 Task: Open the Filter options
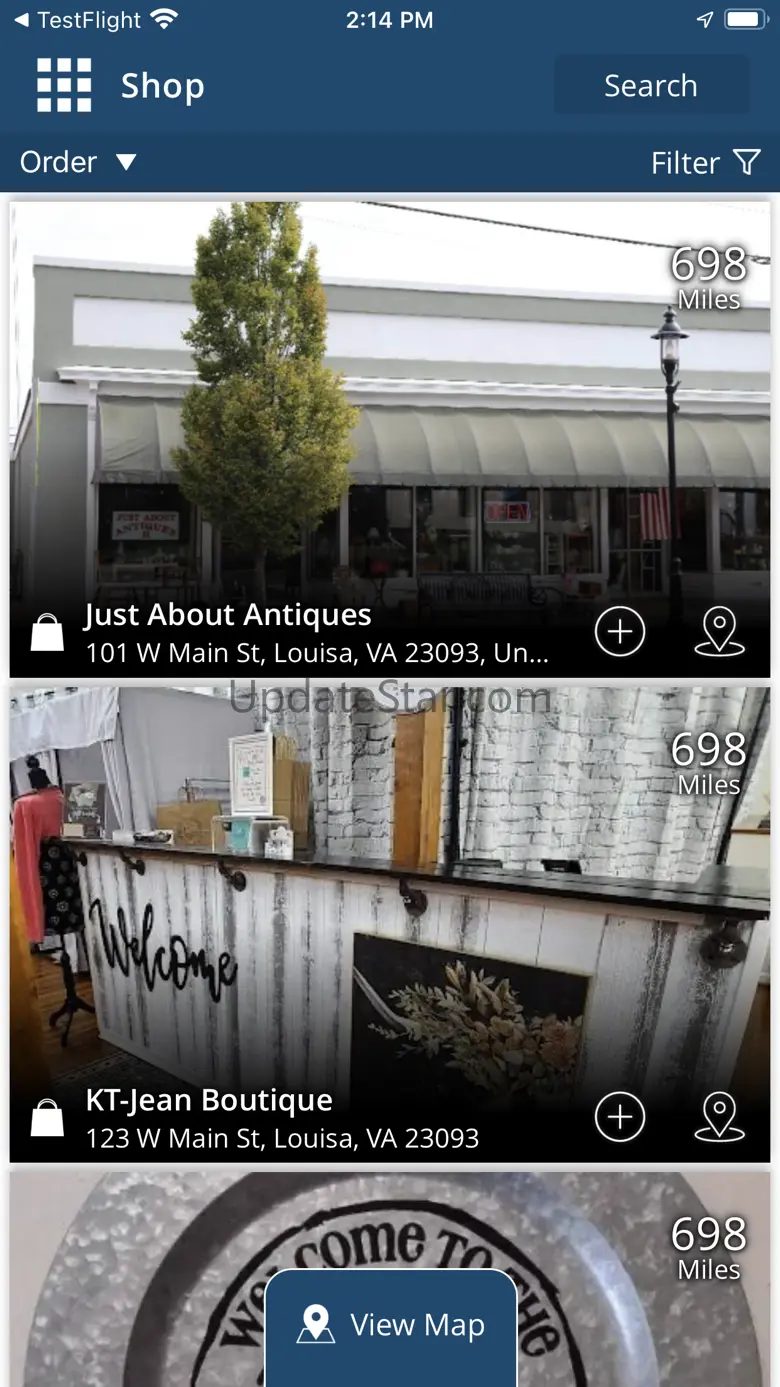tap(706, 163)
